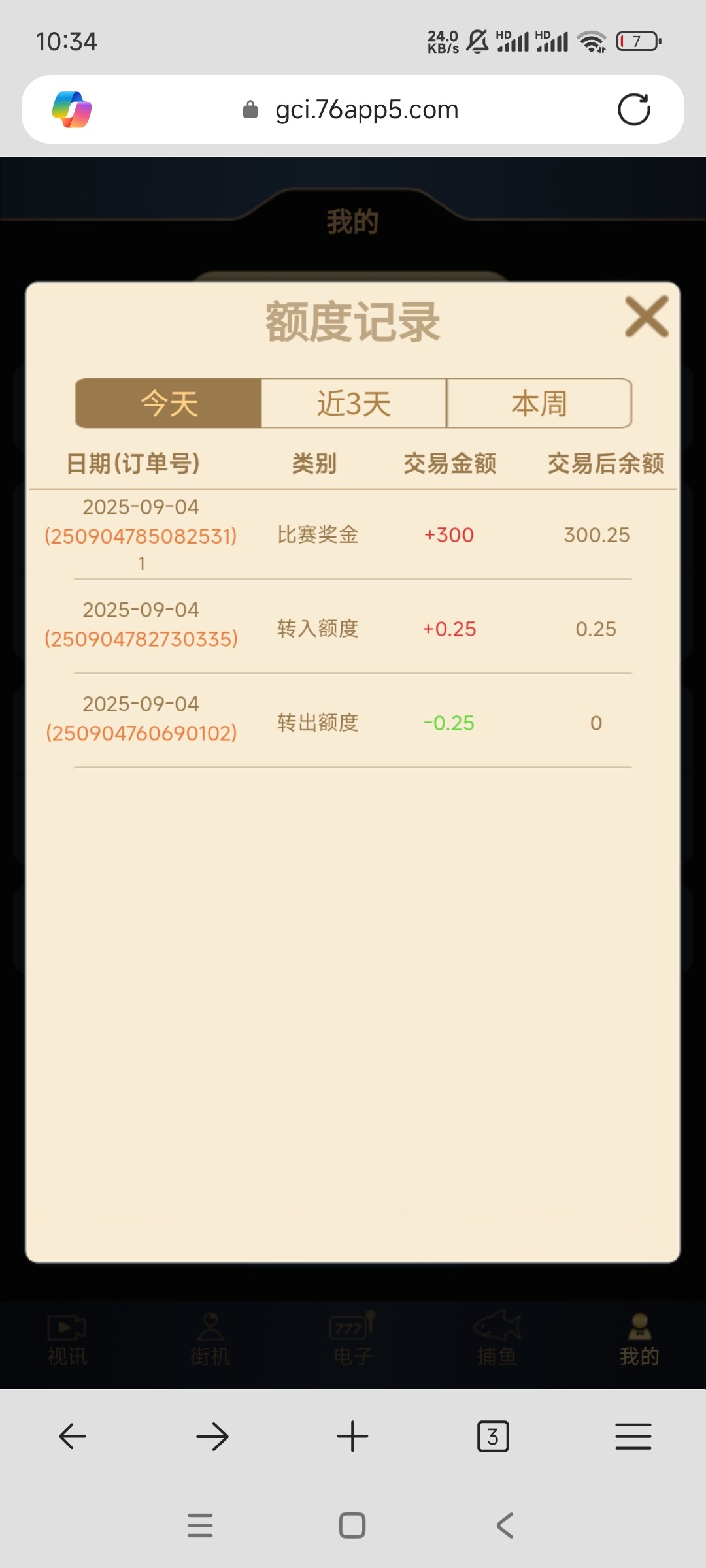Image resolution: width=706 pixels, height=1568 pixels.
Task: Tap the gci.76app5.com address bar
Action: (x=366, y=110)
